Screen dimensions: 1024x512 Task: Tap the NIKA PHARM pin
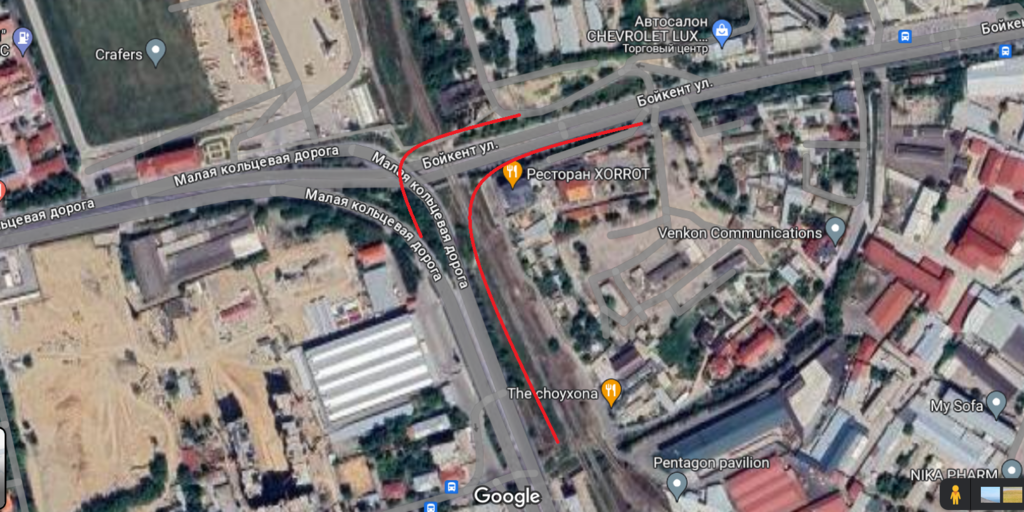tap(1012, 470)
